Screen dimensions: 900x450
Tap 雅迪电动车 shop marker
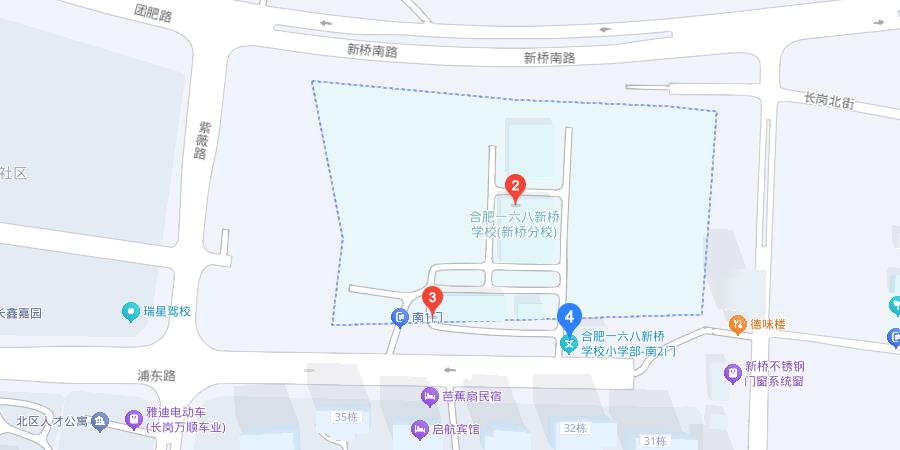(x=133, y=419)
